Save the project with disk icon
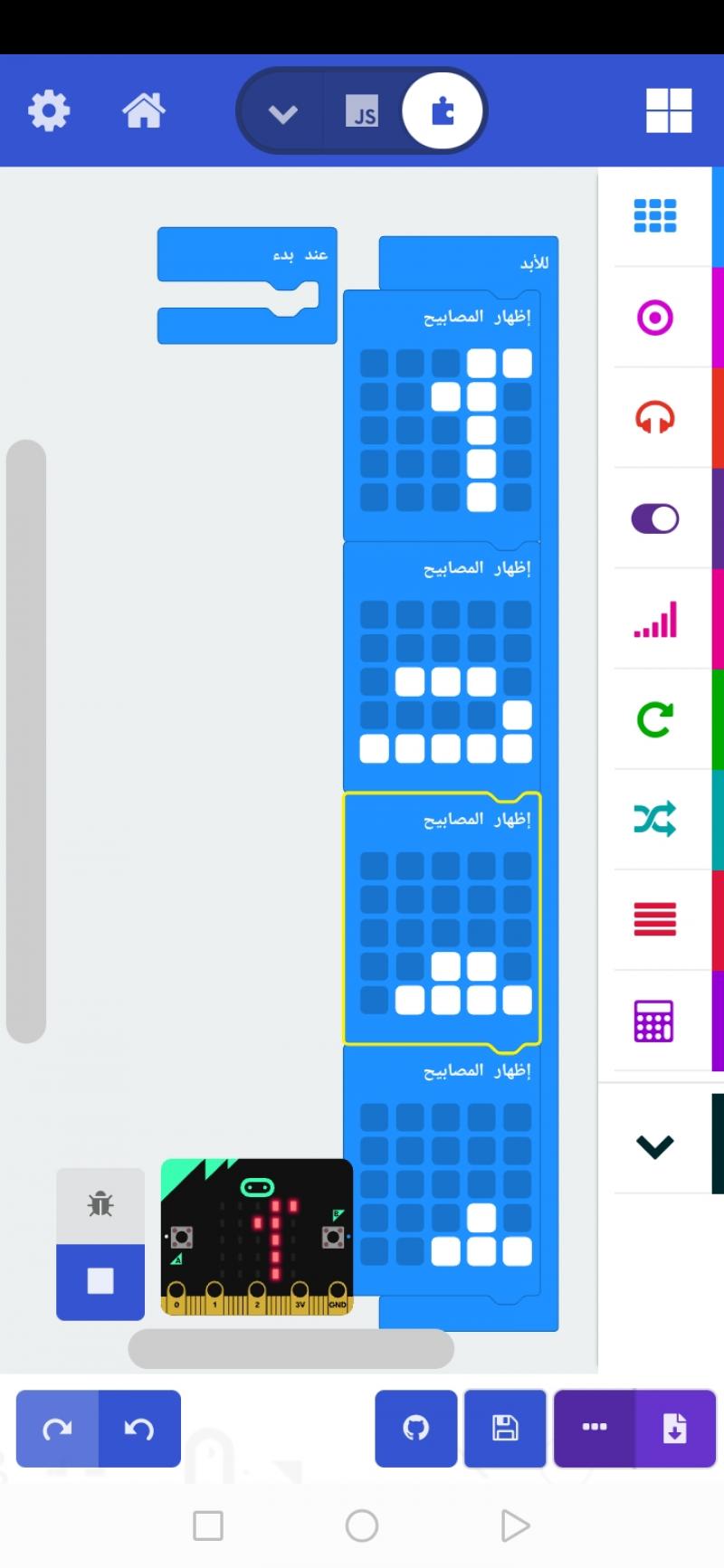The image size is (724, 1568). click(505, 1429)
